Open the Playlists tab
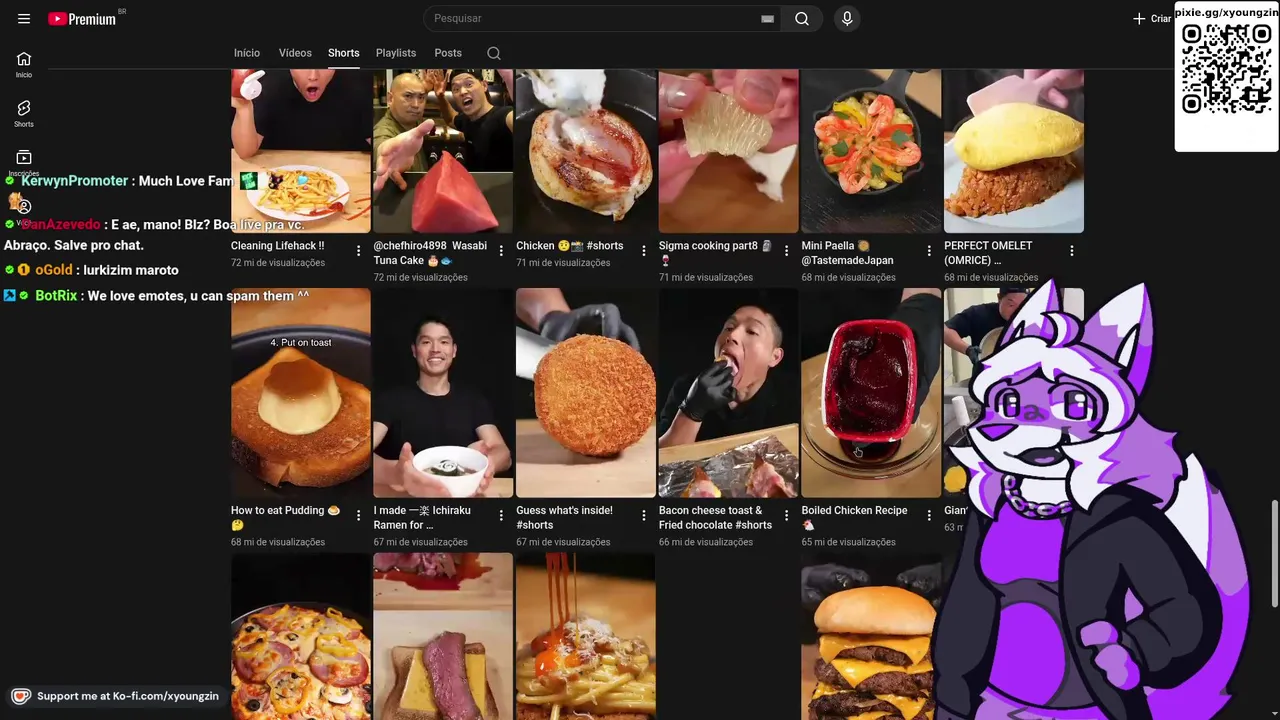 point(396,53)
